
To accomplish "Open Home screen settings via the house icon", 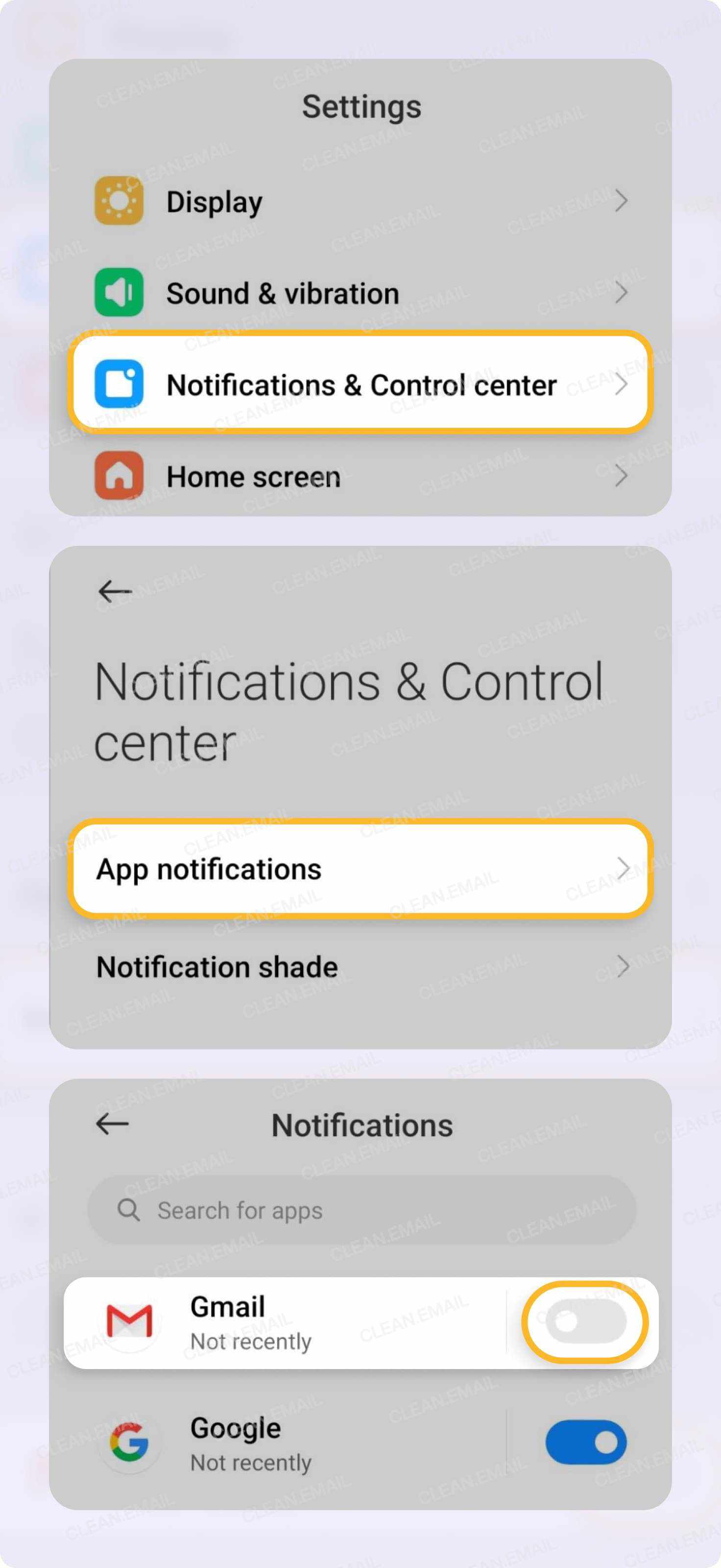I will (119, 476).
